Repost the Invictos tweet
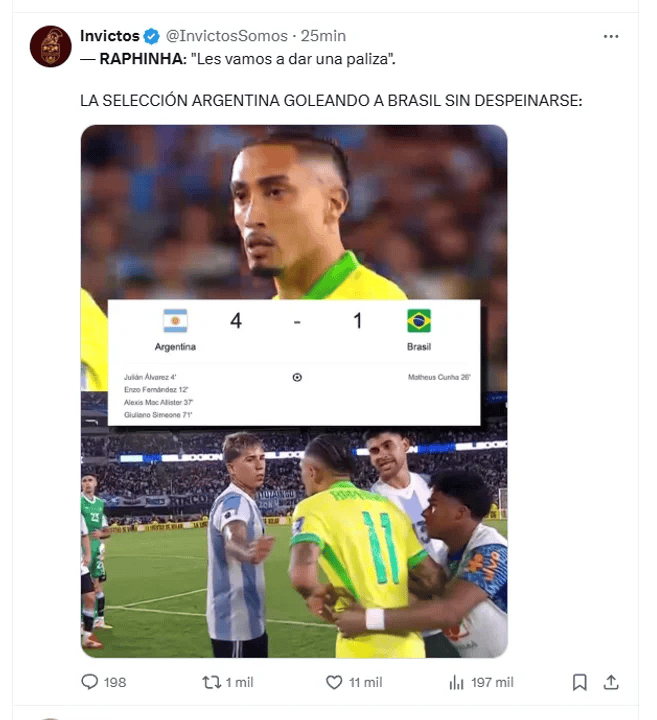Image resolution: width=657 pixels, height=720 pixels. click(211, 682)
